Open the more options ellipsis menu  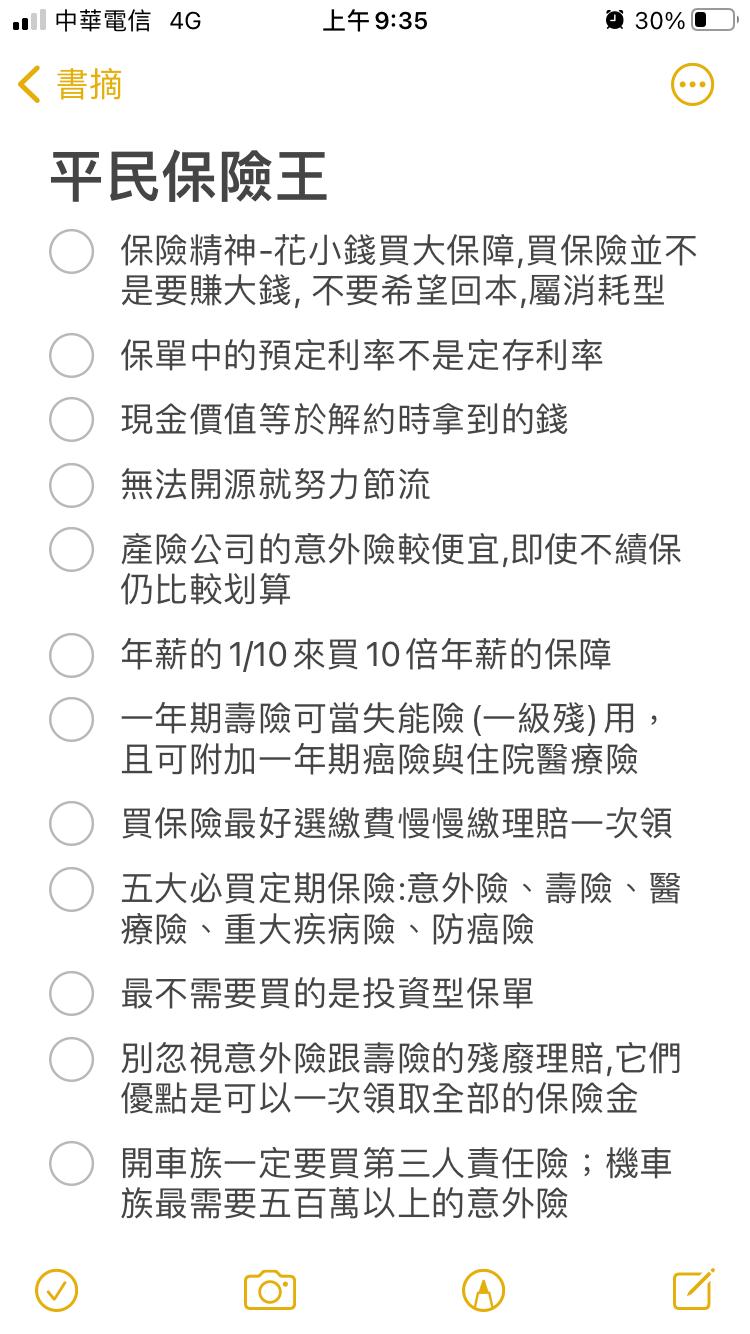692,84
